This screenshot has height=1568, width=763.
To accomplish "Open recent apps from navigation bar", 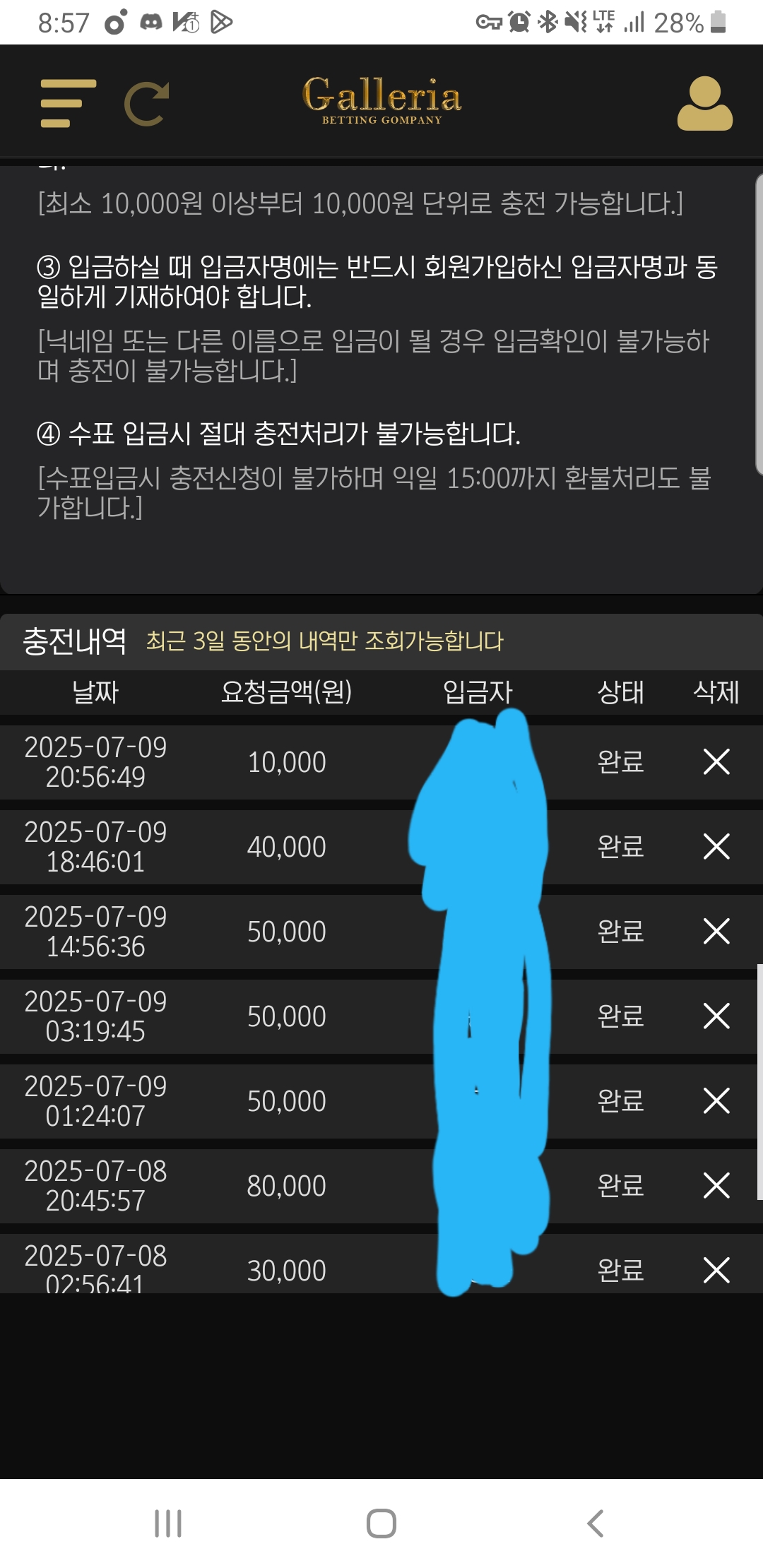I will pos(168,1523).
